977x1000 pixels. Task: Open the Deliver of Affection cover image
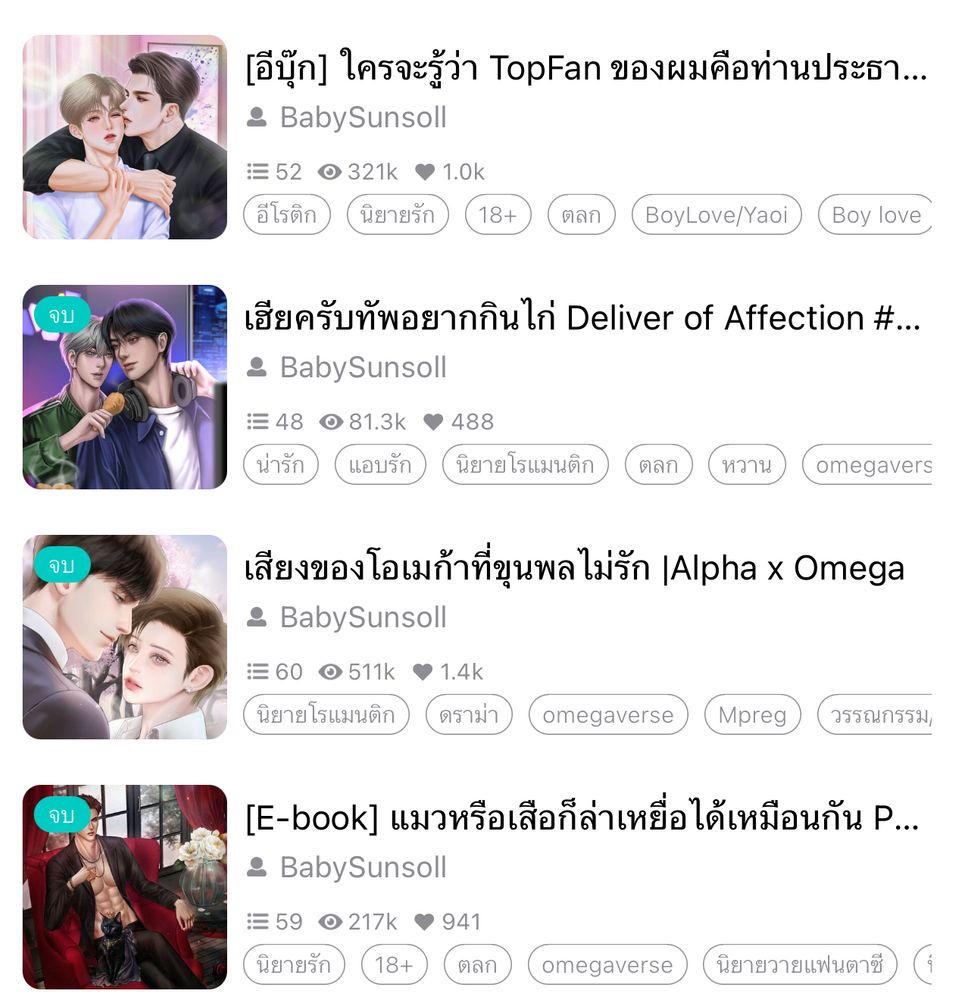(x=125, y=387)
